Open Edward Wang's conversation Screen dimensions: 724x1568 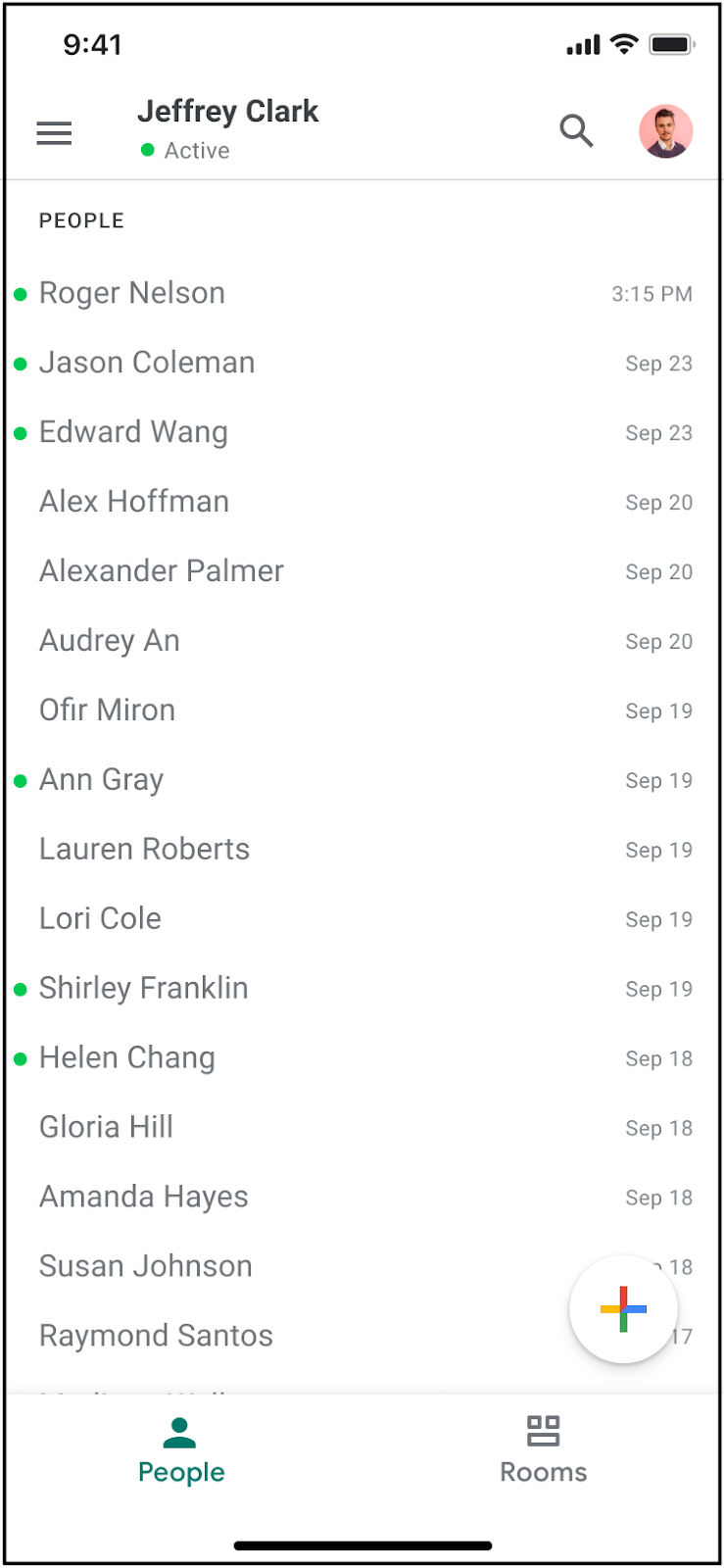[x=362, y=432]
